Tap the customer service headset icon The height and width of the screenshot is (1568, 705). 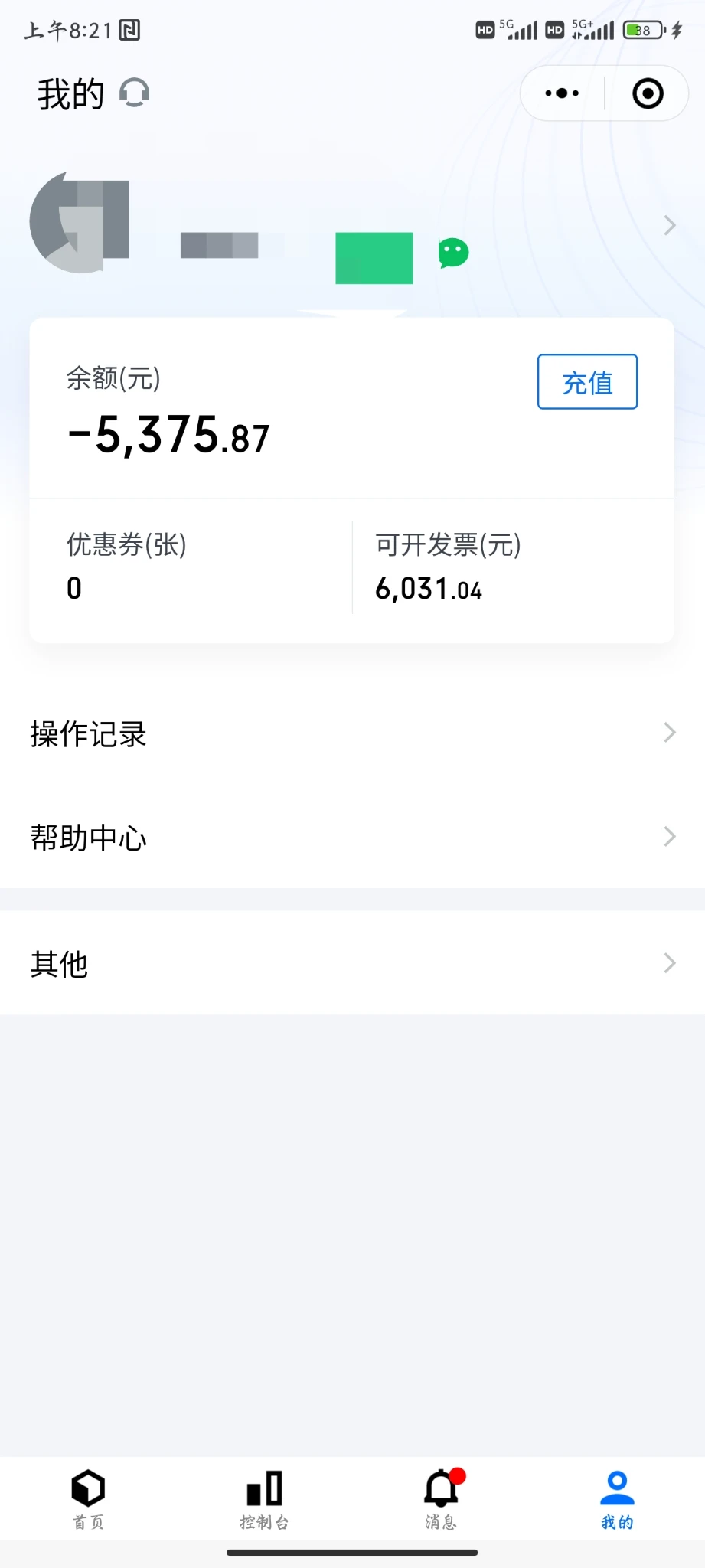click(x=134, y=93)
